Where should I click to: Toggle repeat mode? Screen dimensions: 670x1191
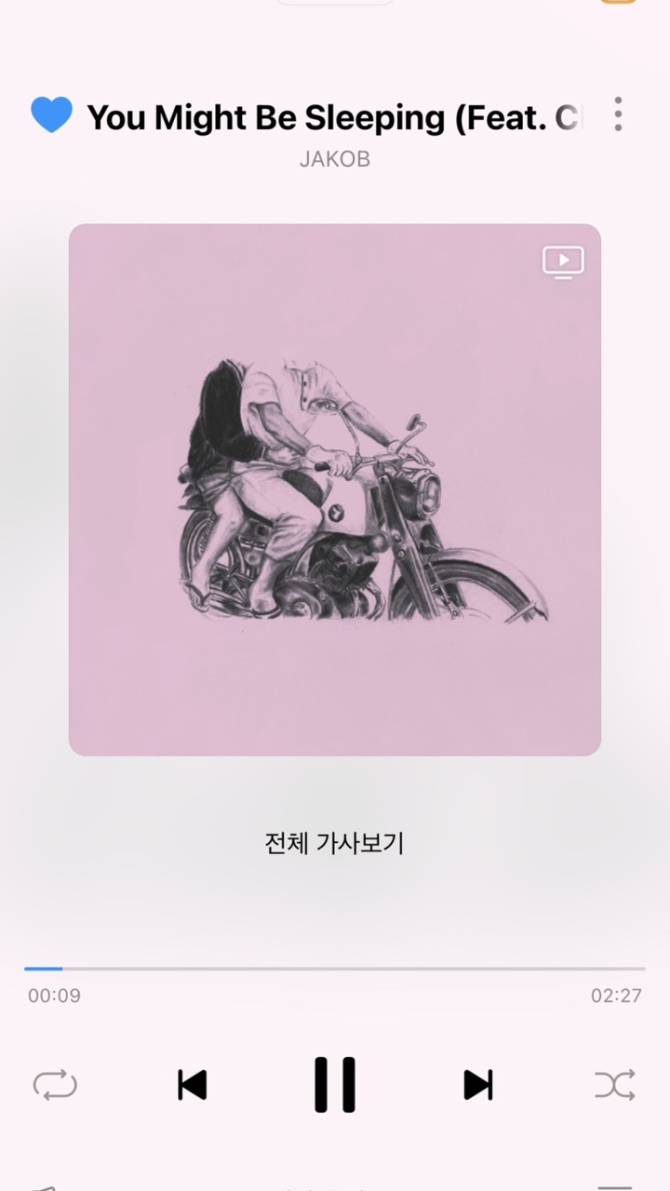(55, 1085)
